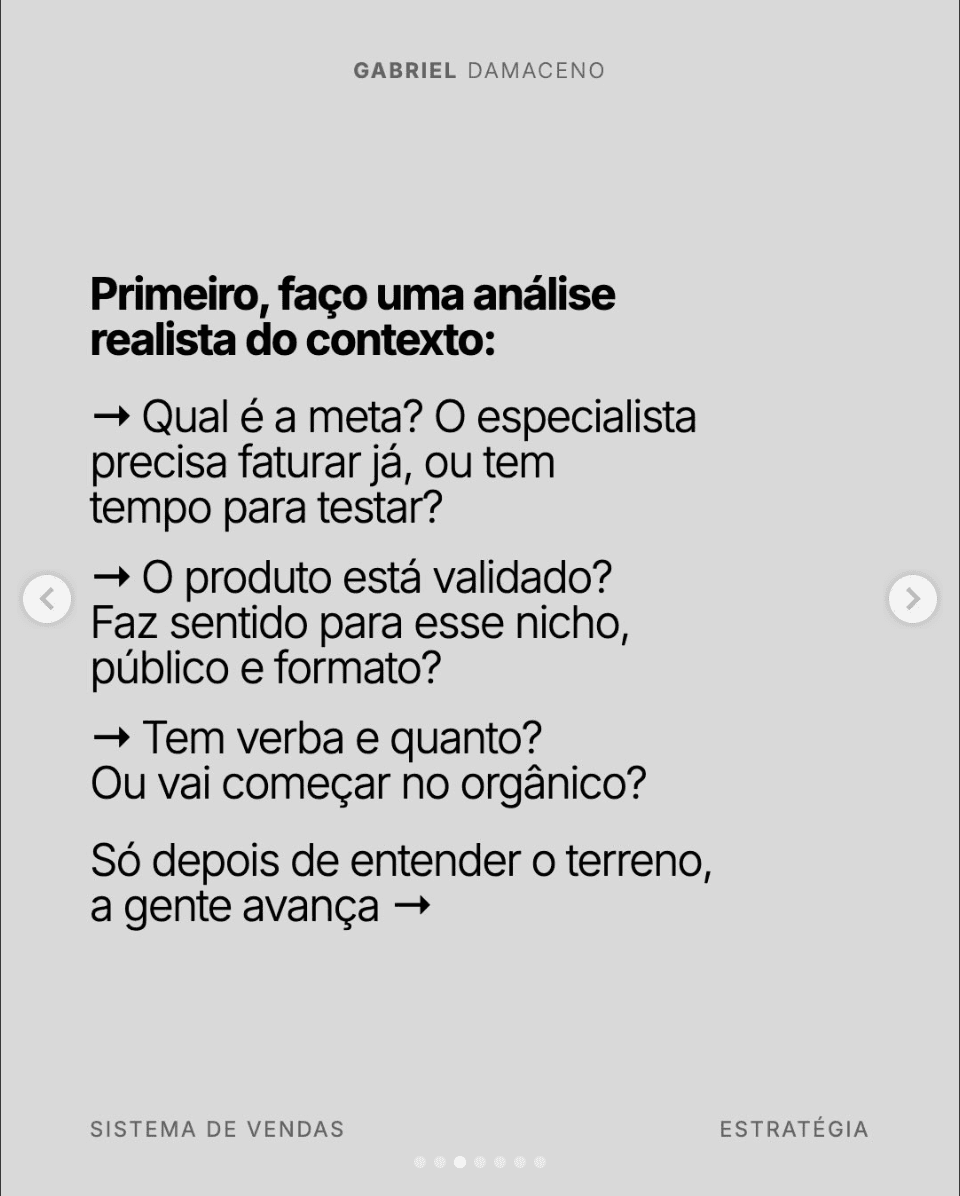Click the last pagination dot
The height and width of the screenshot is (1196, 960).
pos(540,1161)
